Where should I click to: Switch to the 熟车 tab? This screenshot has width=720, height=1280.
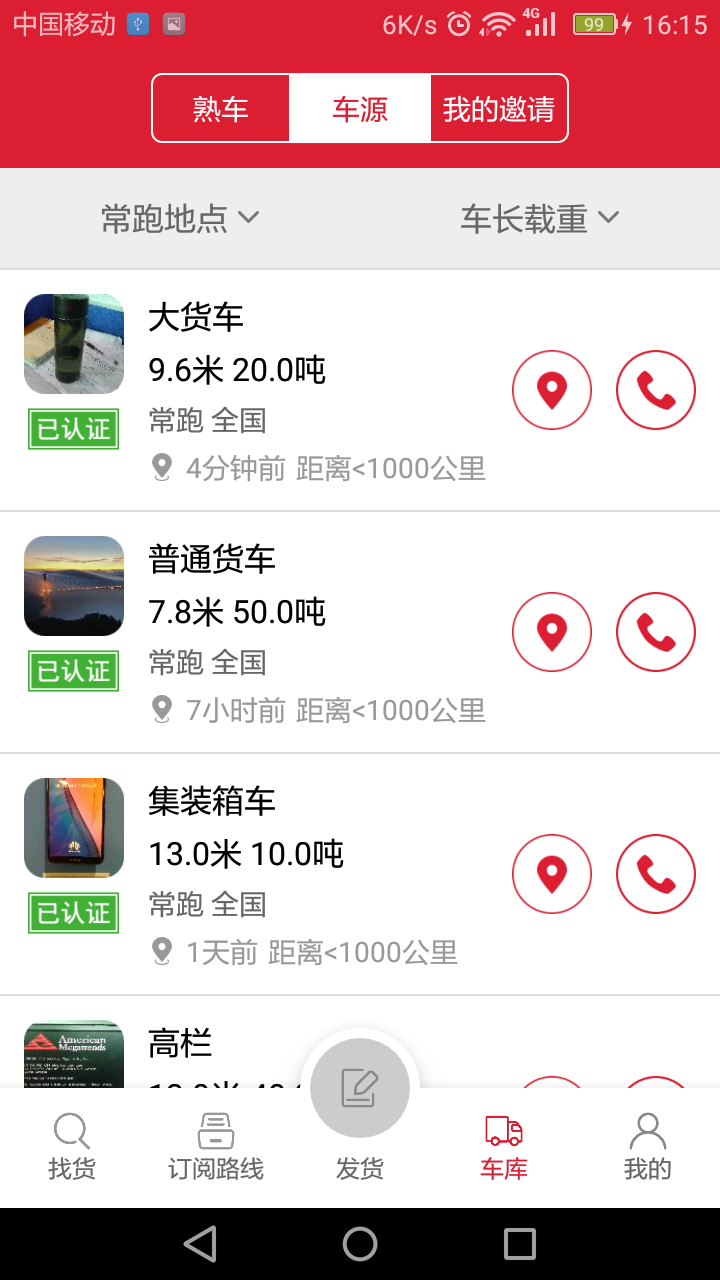tap(221, 107)
